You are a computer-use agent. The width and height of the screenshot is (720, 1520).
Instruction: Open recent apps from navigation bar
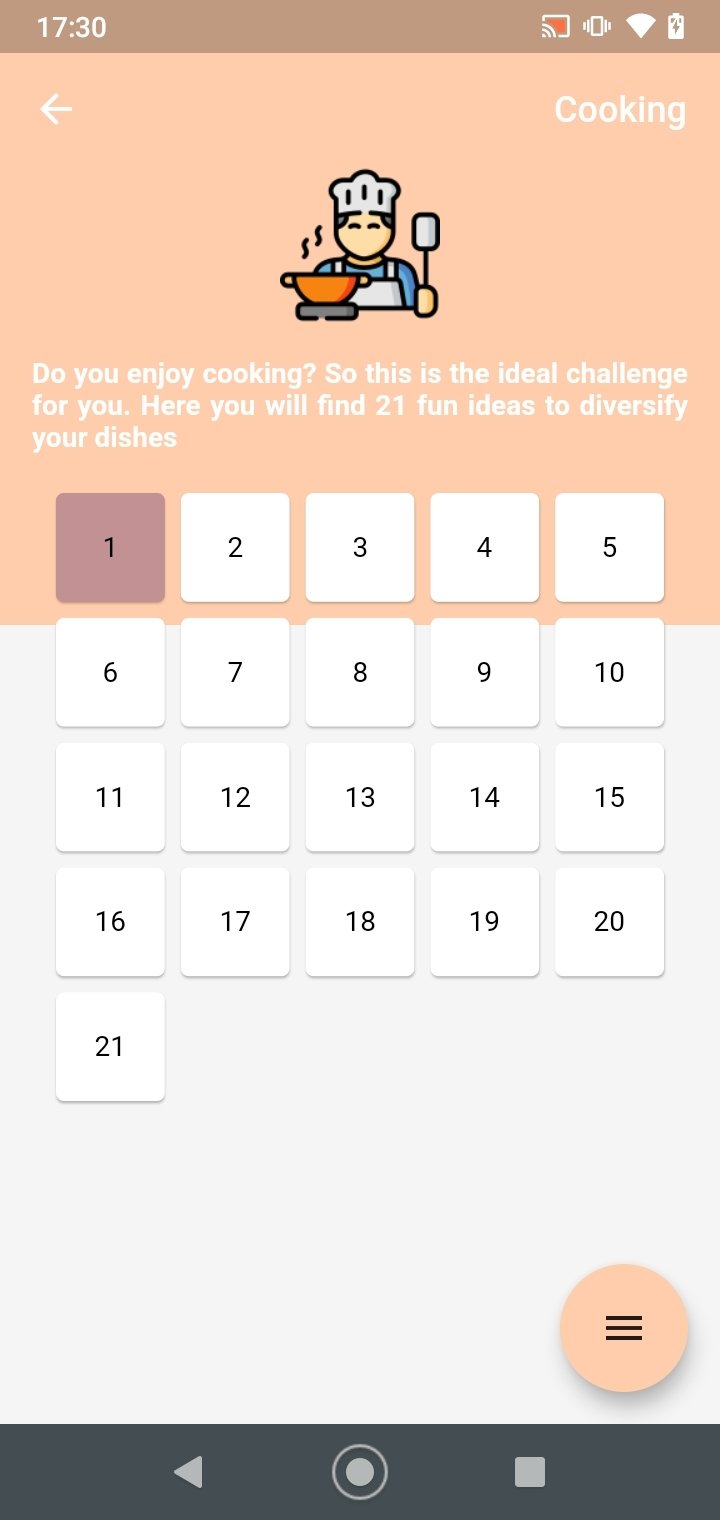[530, 1472]
